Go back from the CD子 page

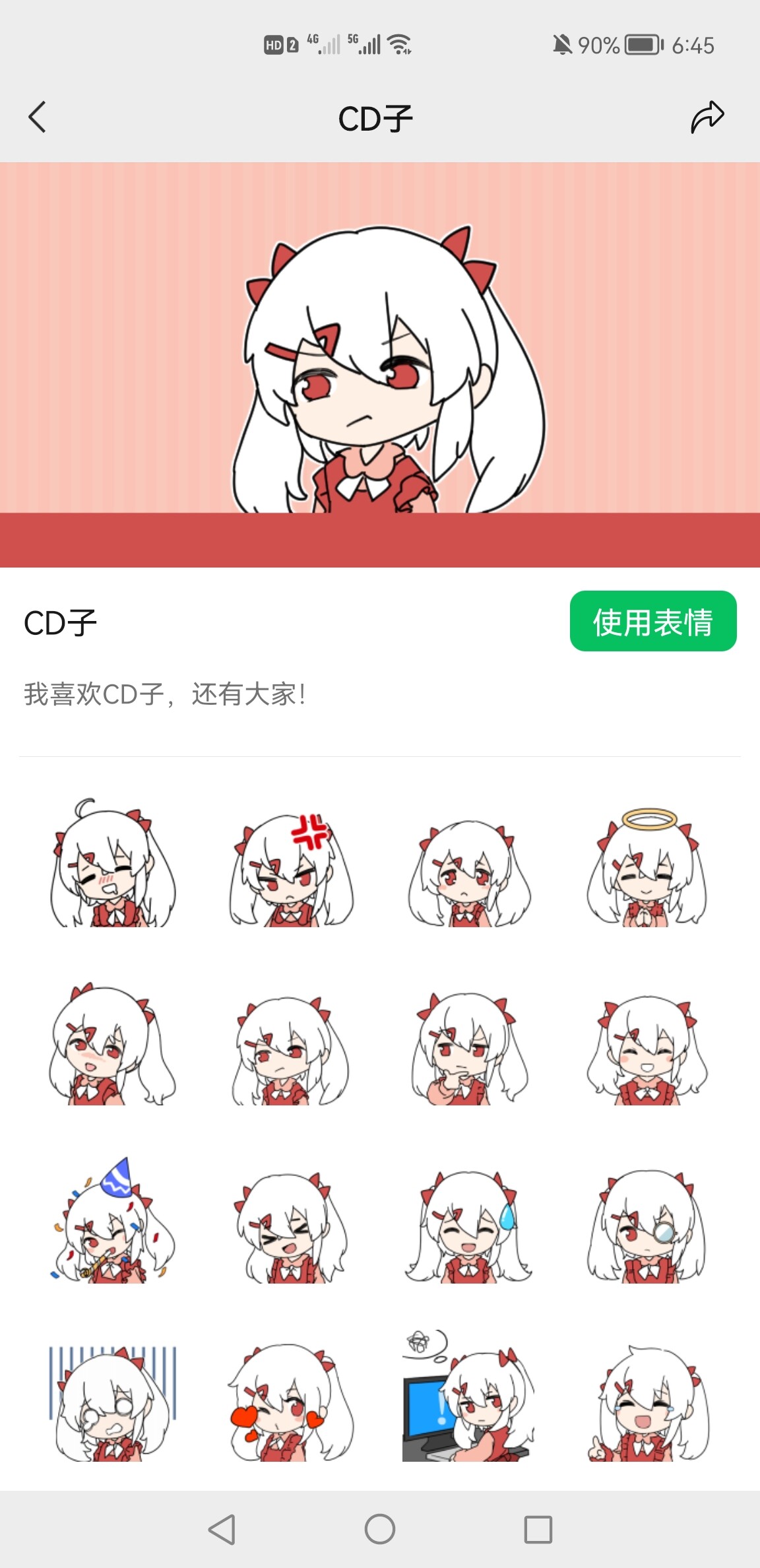[x=38, y=117]
